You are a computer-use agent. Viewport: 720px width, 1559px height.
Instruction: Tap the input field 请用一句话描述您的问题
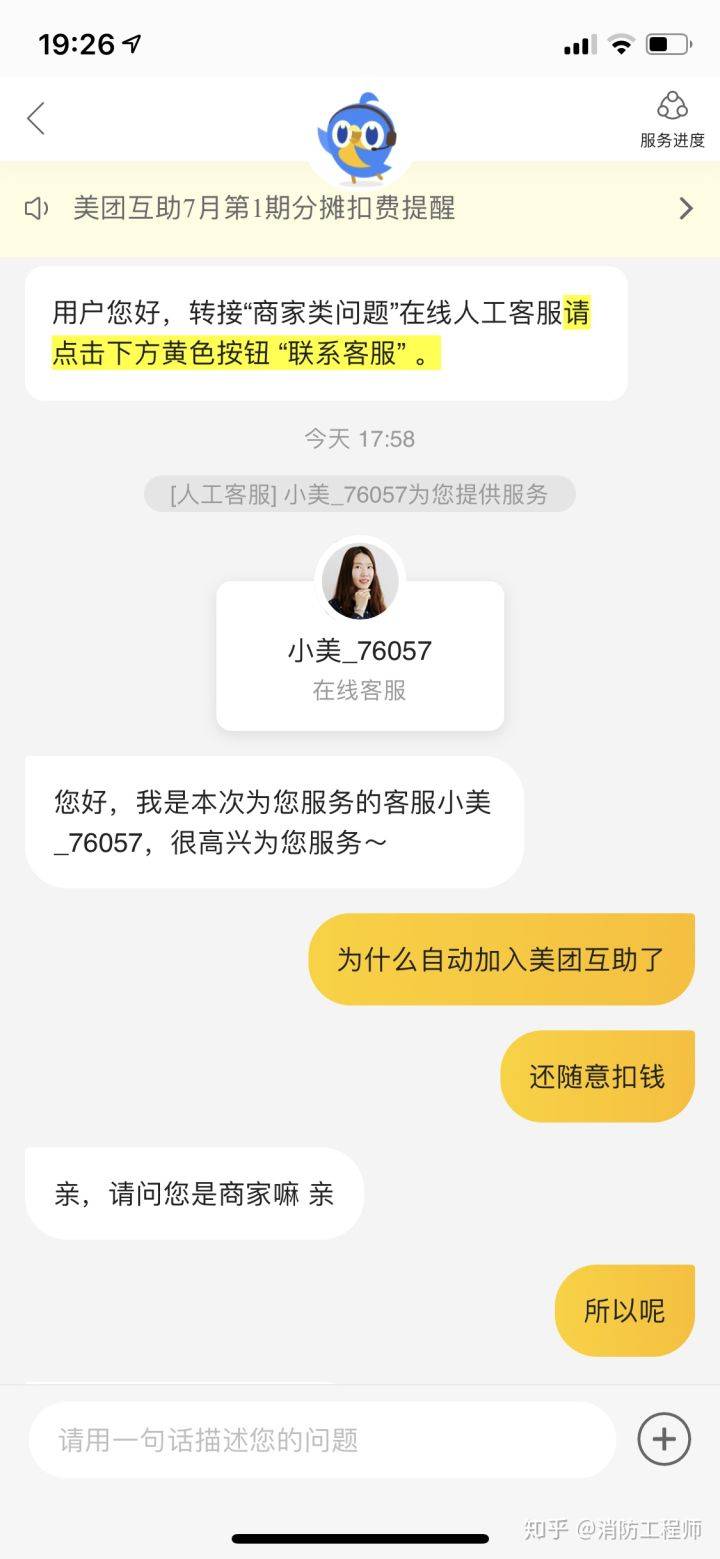[x=320, y=1441]
